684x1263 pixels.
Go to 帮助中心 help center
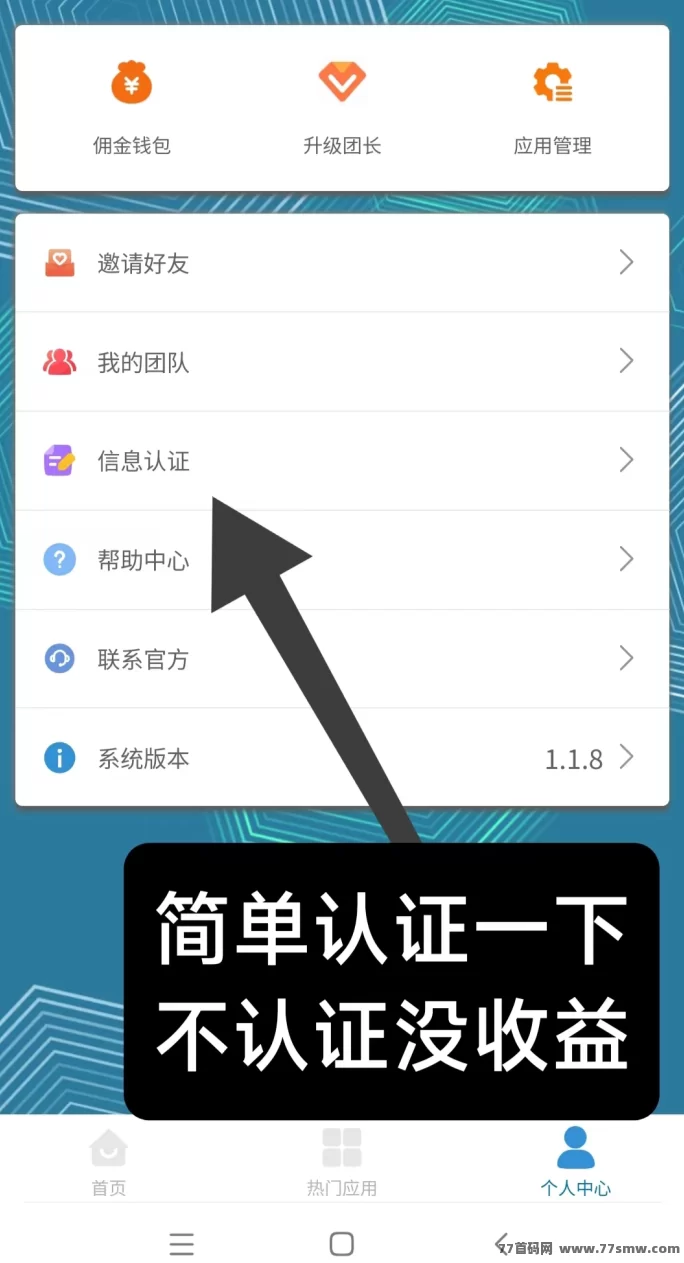tap(342, 560)
